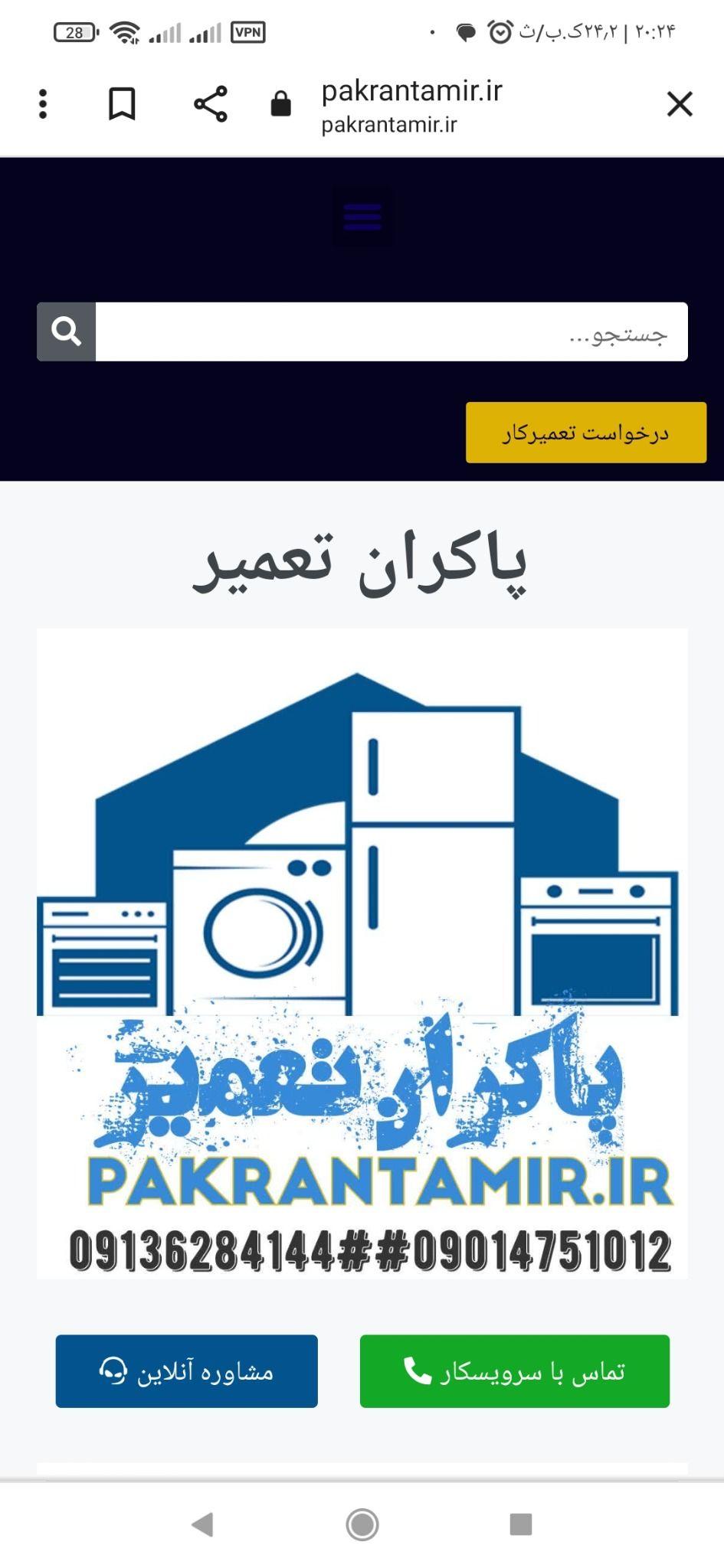Tap the search magnifier icon
724x1568 pixels.
66,331
